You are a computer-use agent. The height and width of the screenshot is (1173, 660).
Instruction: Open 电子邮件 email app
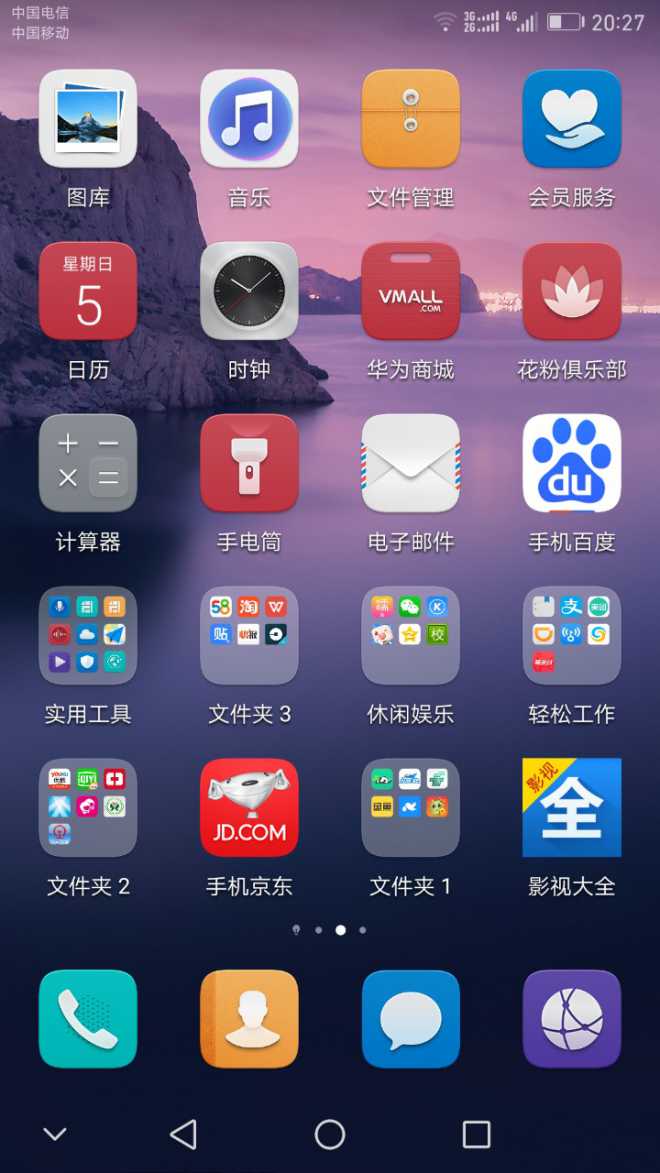click(x=410, y=463)
